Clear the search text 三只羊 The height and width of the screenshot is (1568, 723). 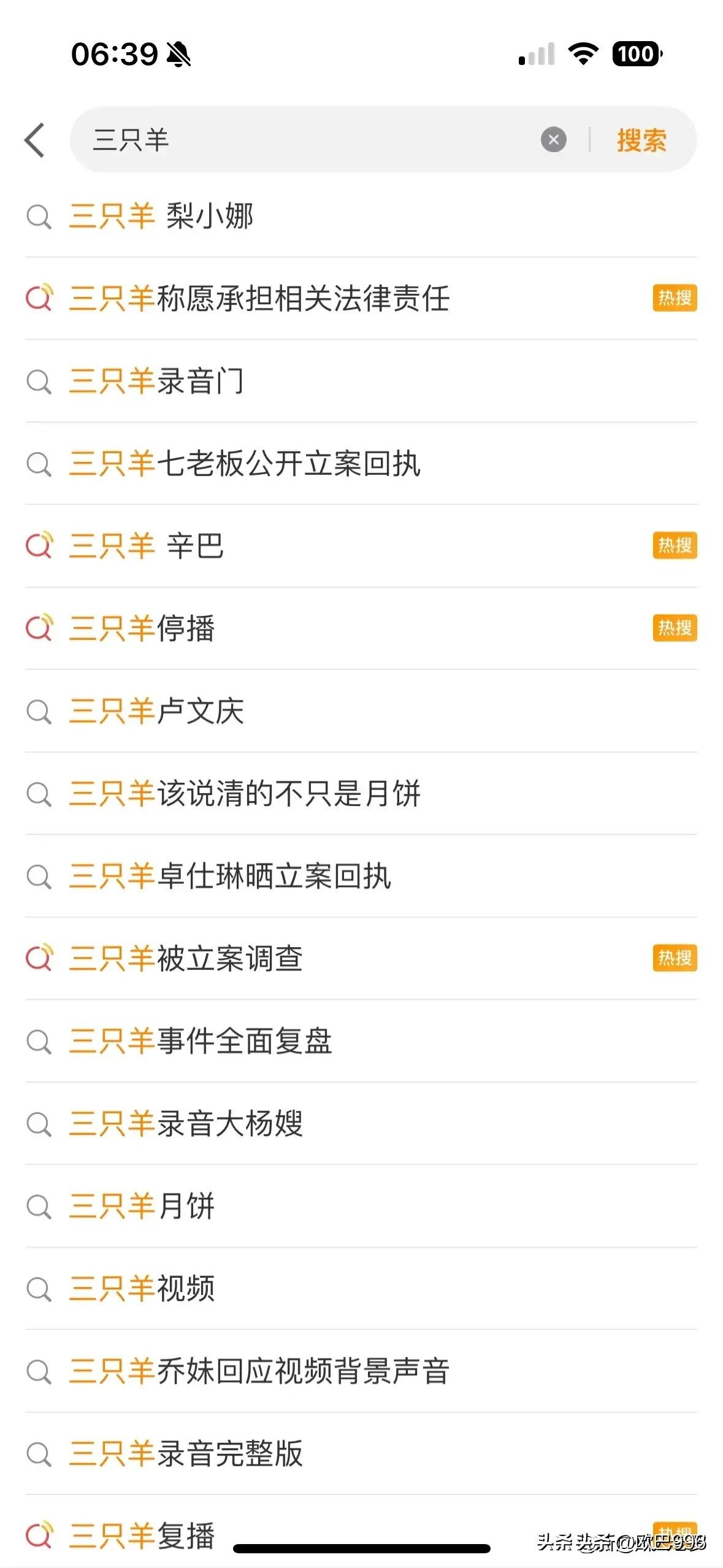point(553,140)
